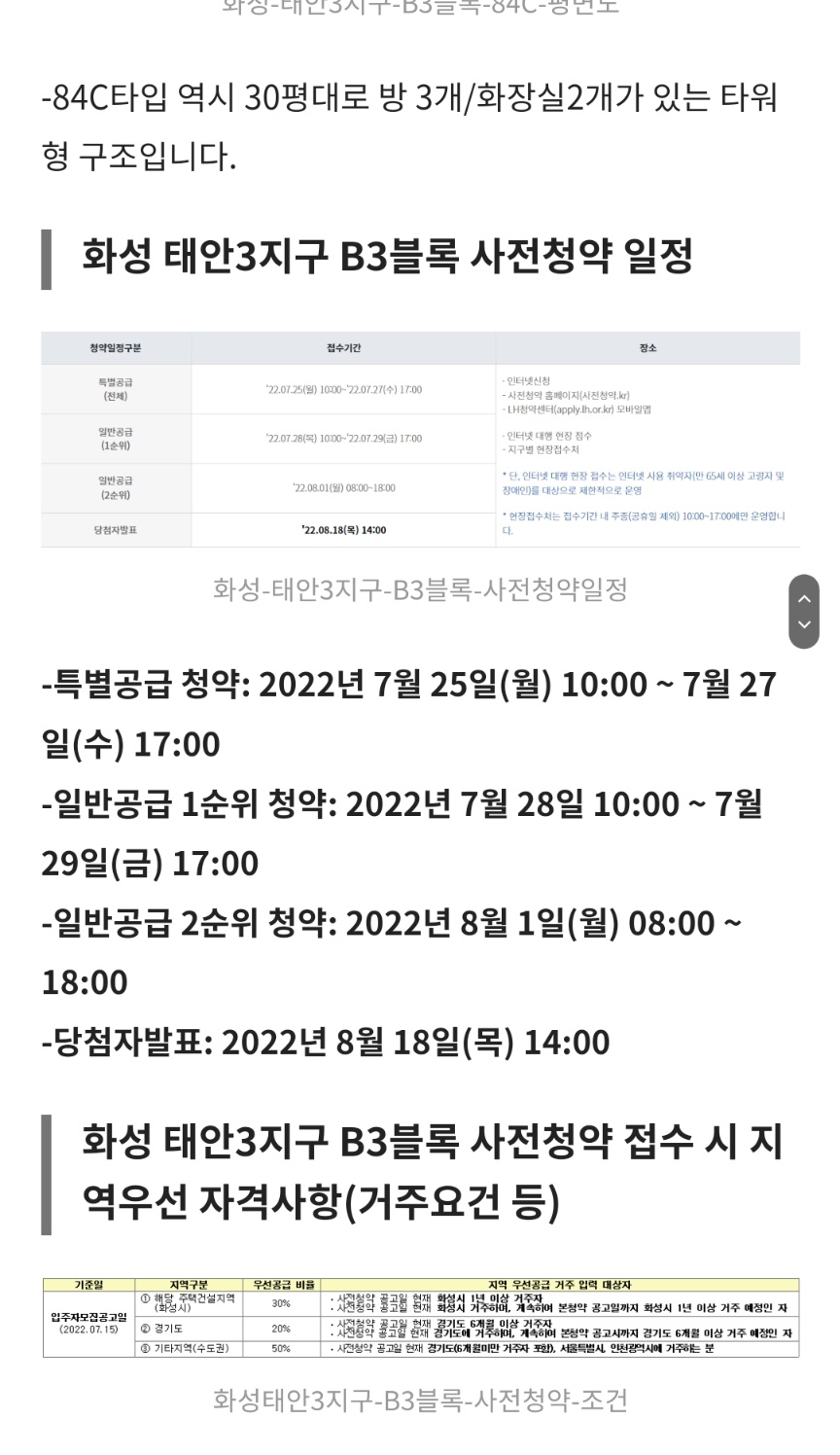This screenshot has width=840, height=1455.
Task: Tap the scroll-to-bottom arrow button
Action: [x=804, y=626]
